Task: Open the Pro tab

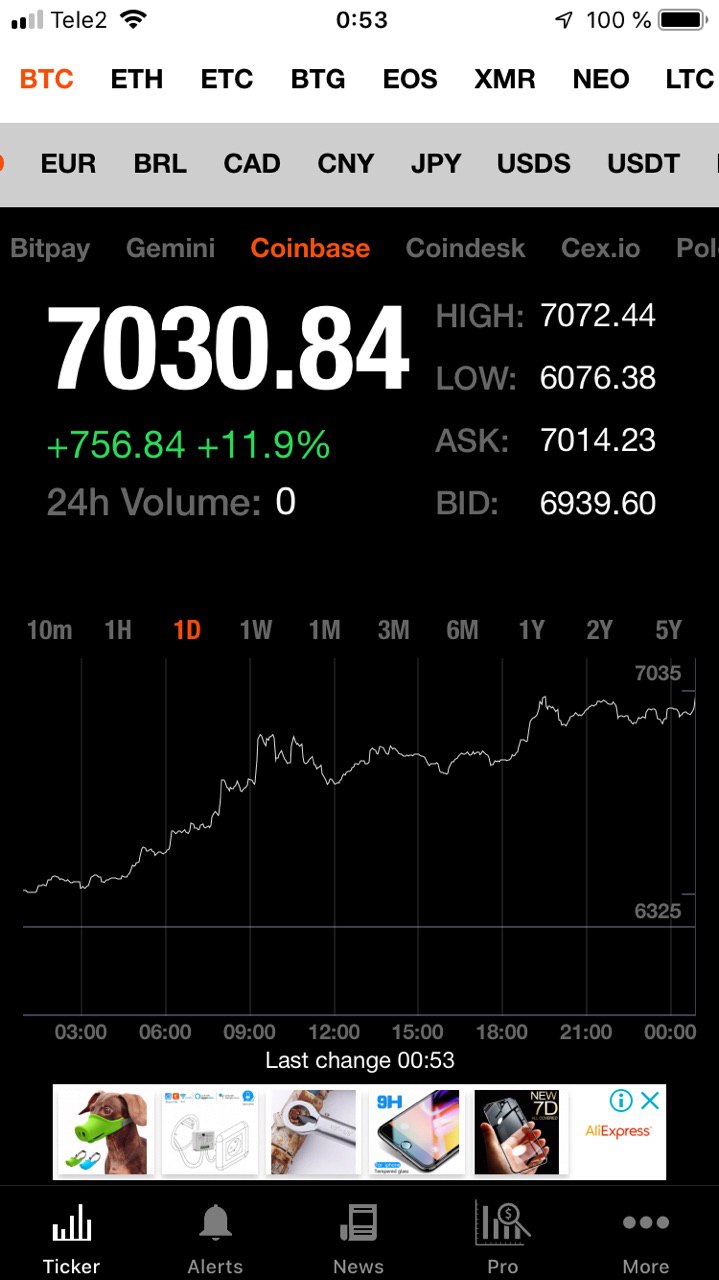Action: (503, 1238)
